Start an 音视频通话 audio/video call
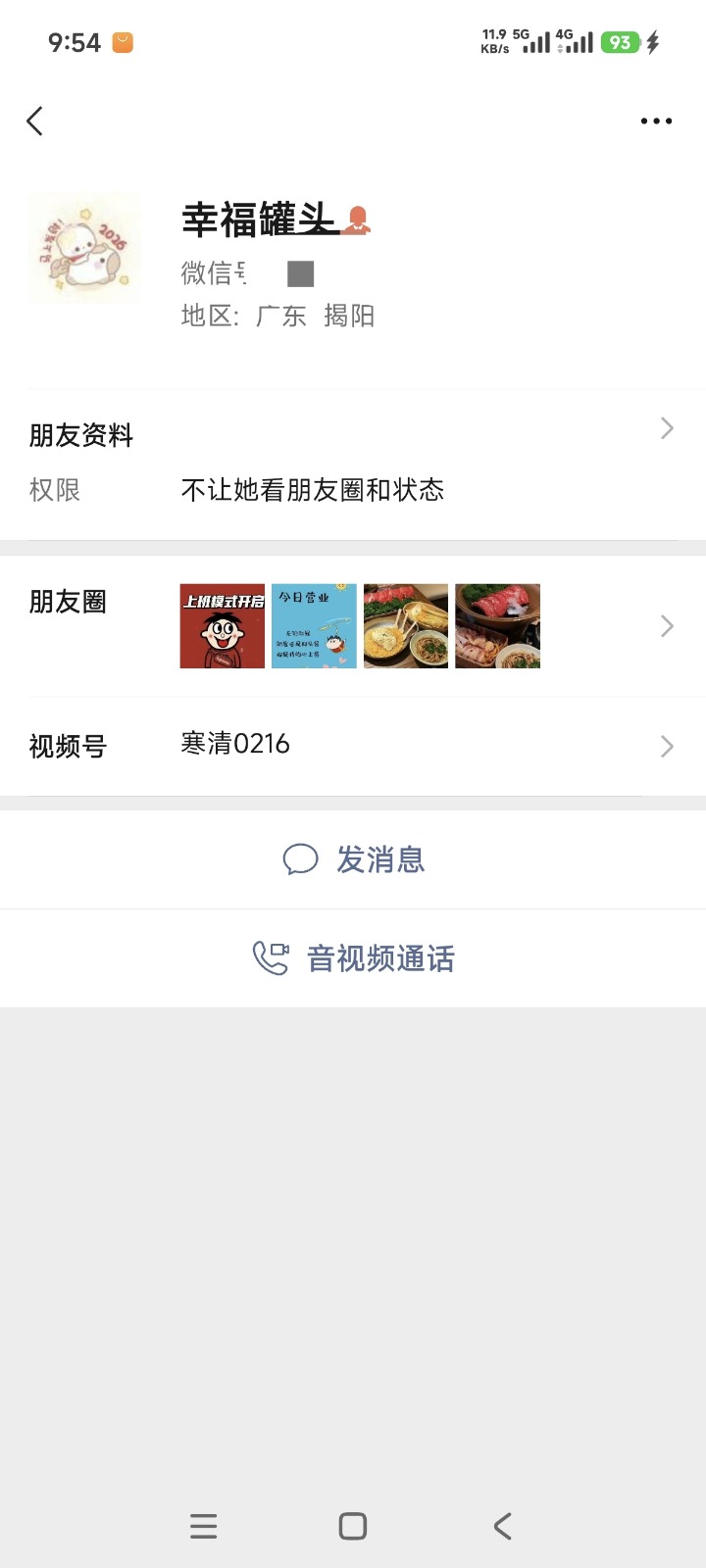The width and height of the screenshot is (706, 1568). pyautogui.click(x=380, y=958)
